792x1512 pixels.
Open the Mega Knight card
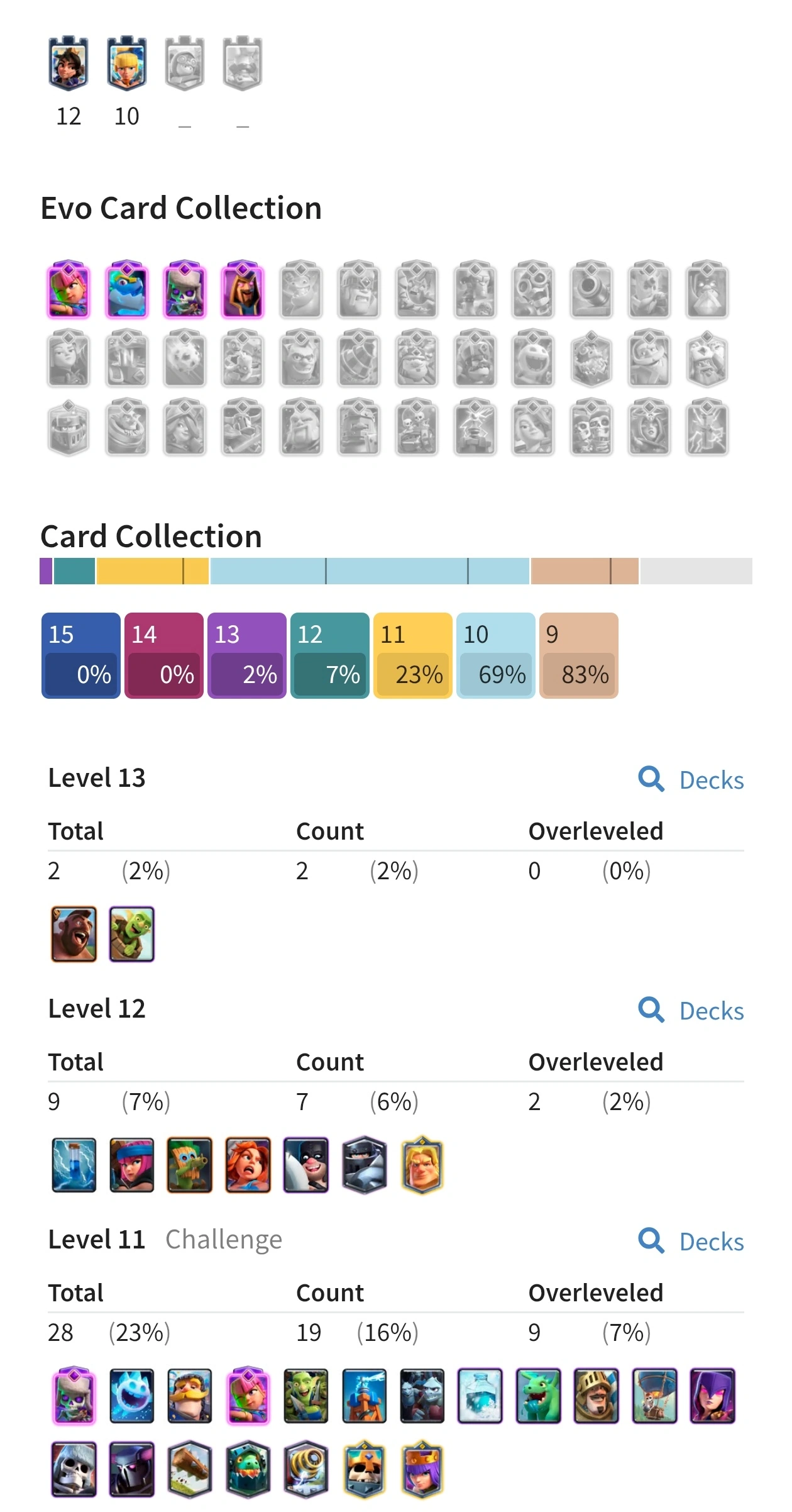tap(364, 1165)
